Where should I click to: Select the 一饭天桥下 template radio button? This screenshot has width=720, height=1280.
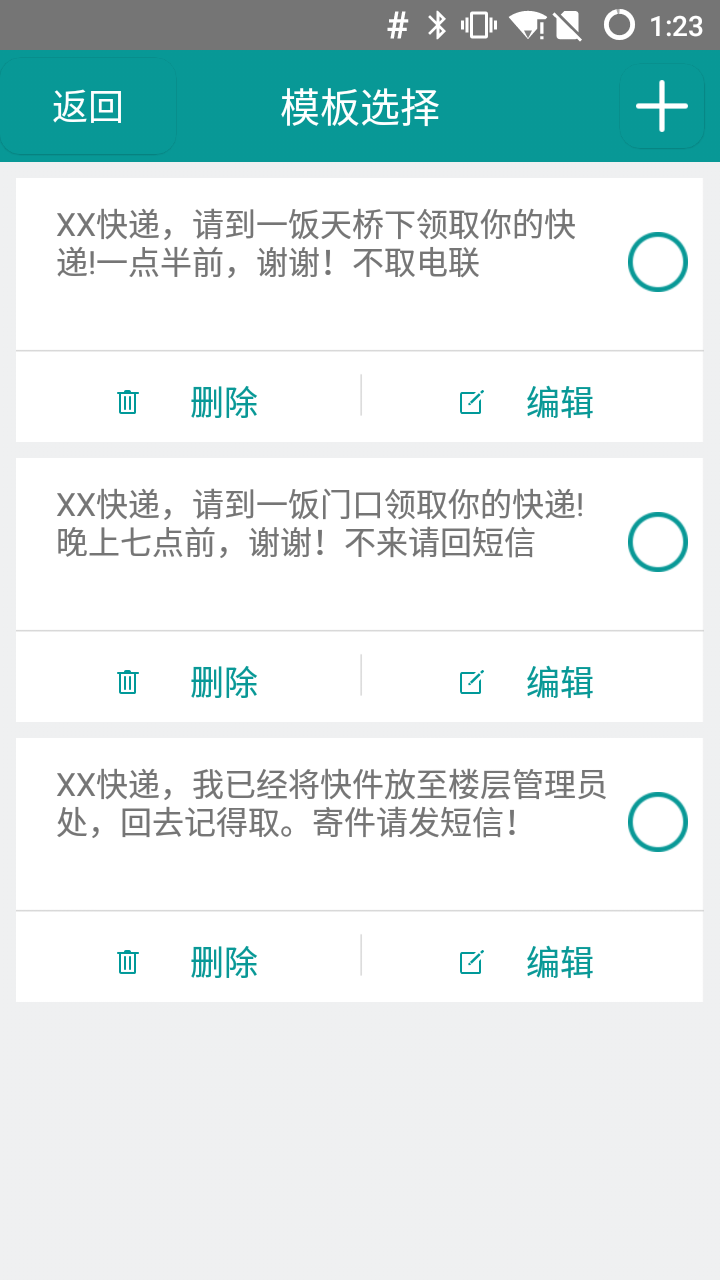[657, 262]
